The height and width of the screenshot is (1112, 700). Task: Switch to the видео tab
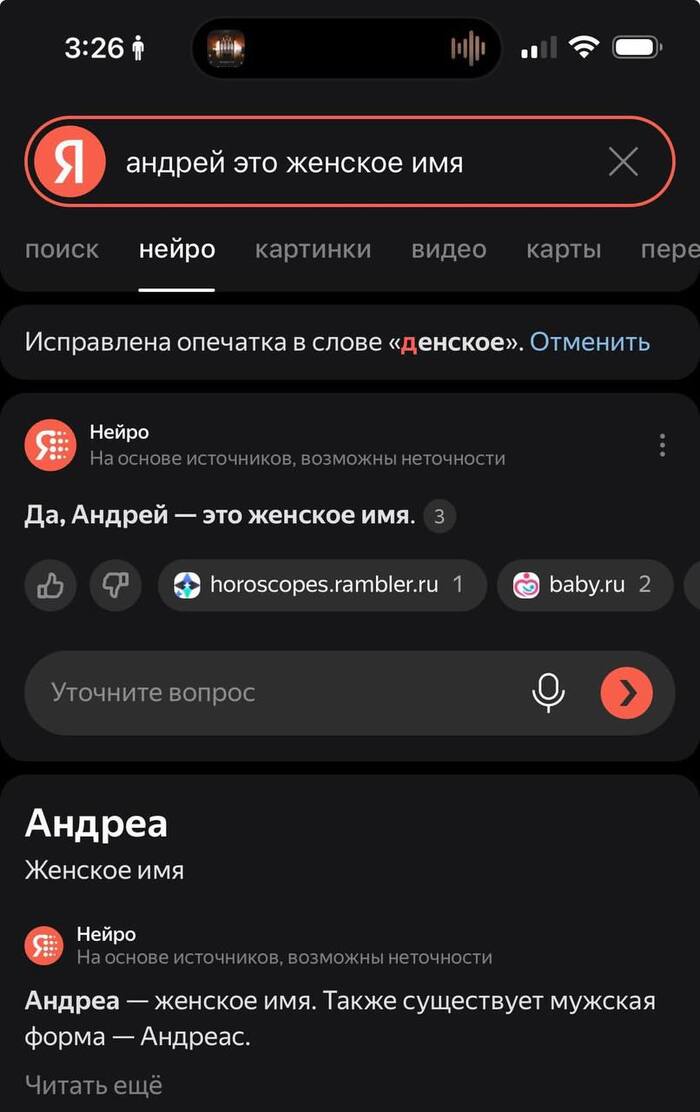(449, 249)
